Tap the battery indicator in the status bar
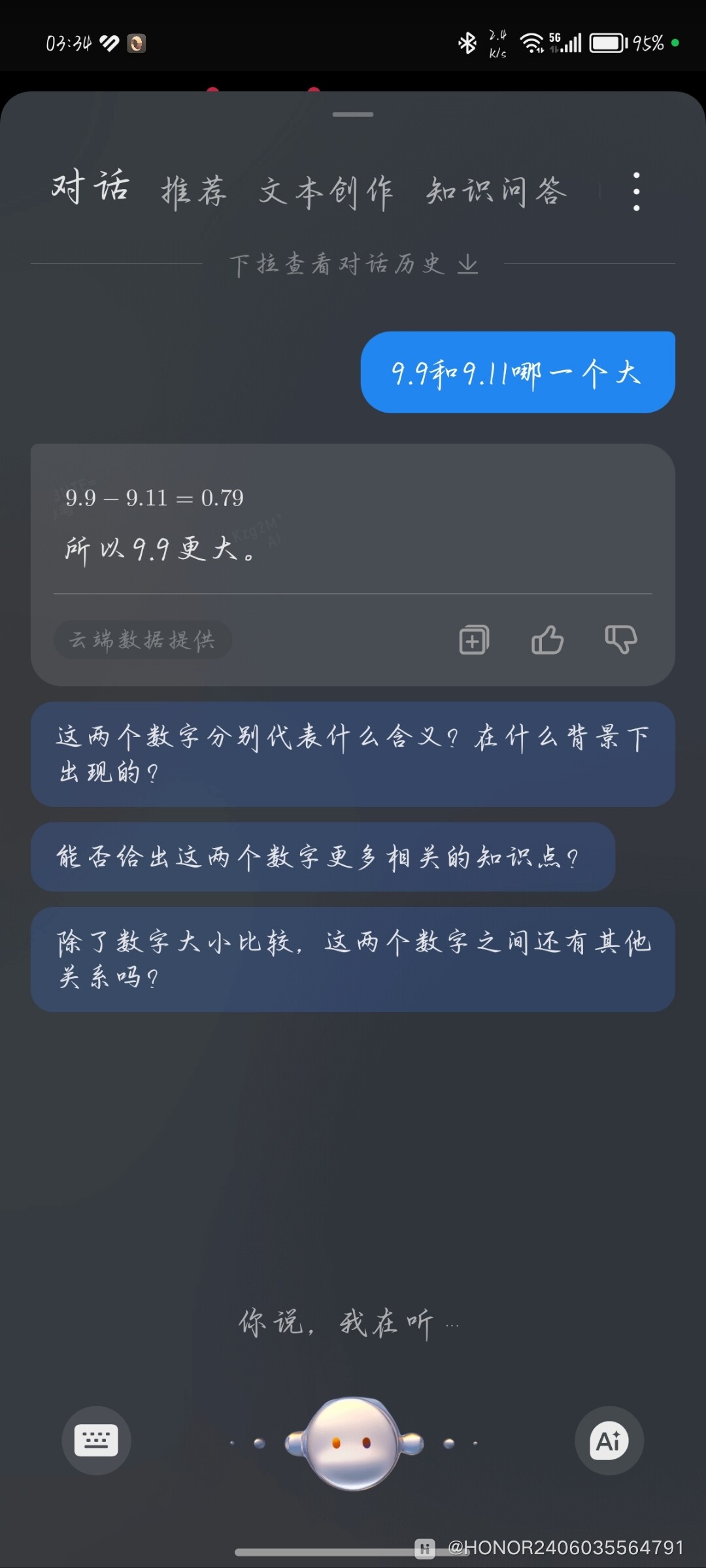The width and height of the screenshot is (706, 1568). [x=607, y=41]
